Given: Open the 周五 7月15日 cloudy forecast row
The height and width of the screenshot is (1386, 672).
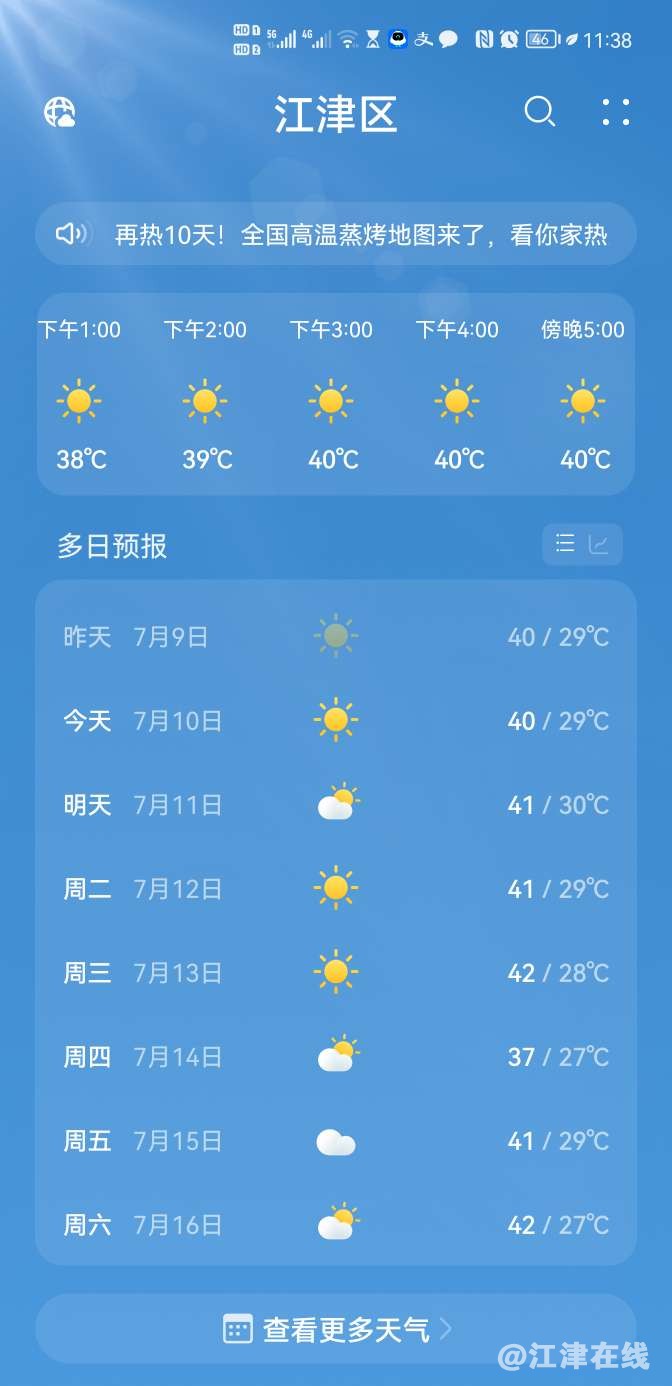Looking at the screenshot, I should (336, 1140).
